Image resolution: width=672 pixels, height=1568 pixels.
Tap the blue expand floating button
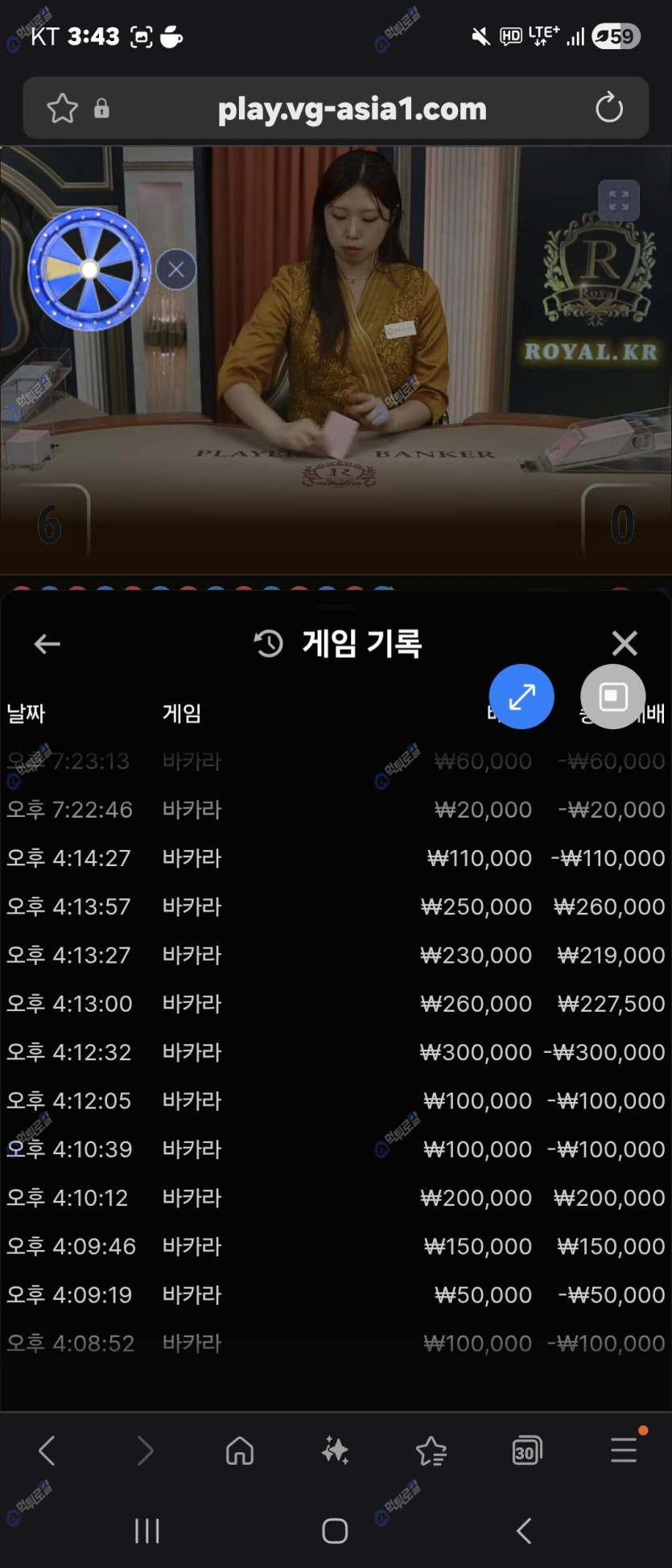point(522,696)
